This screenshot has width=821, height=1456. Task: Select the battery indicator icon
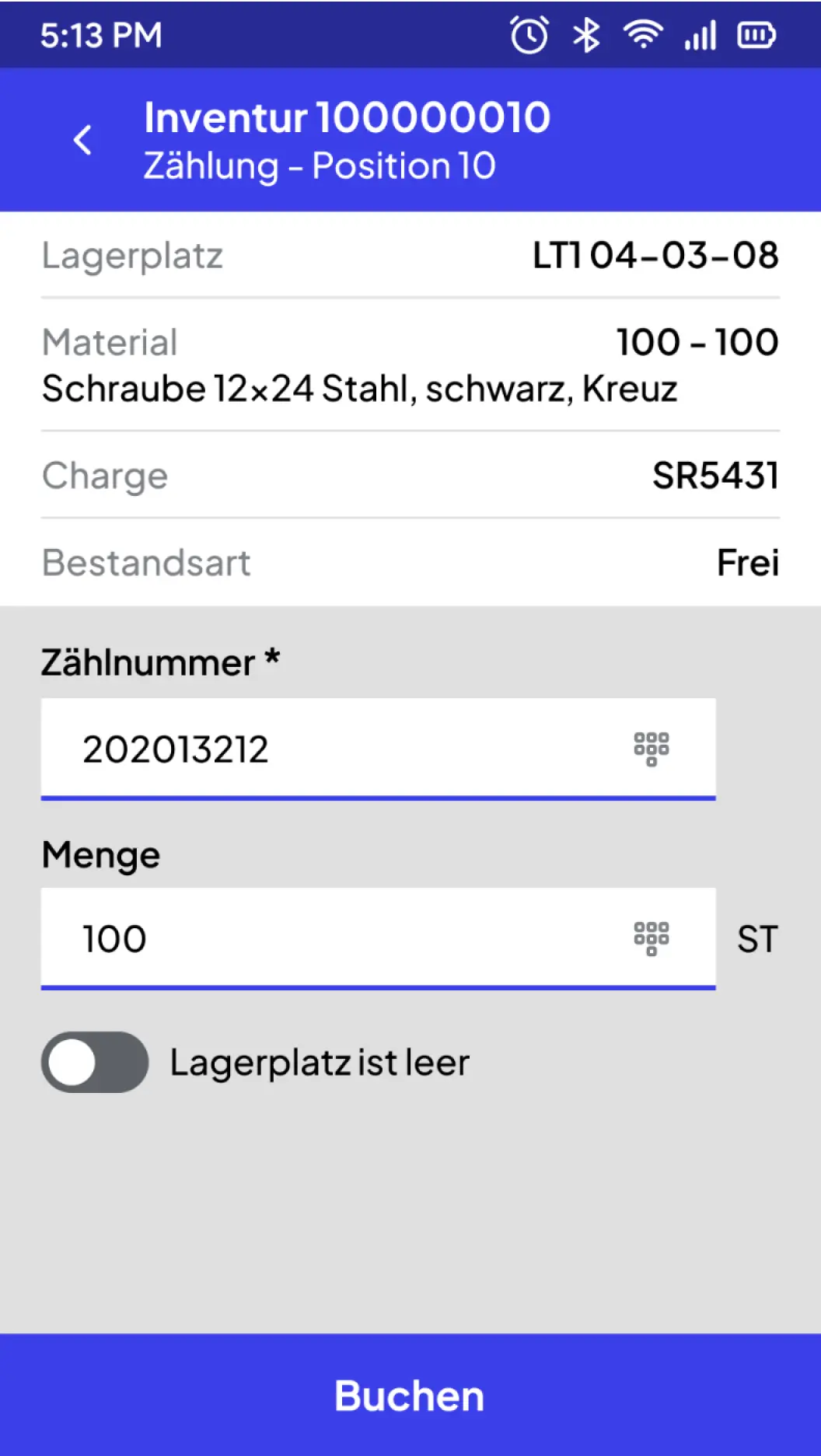point(755,34)
